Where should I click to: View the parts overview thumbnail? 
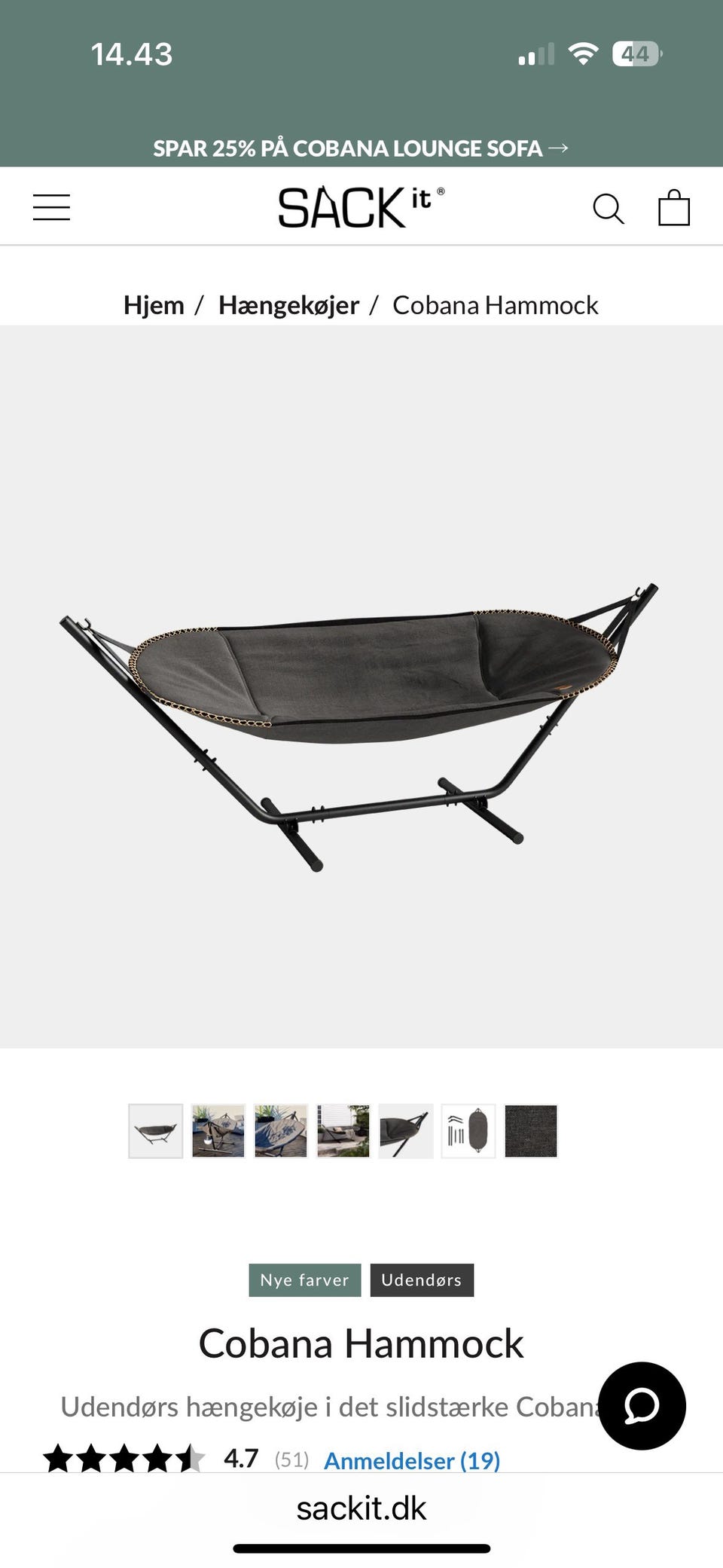[468, 1131]
